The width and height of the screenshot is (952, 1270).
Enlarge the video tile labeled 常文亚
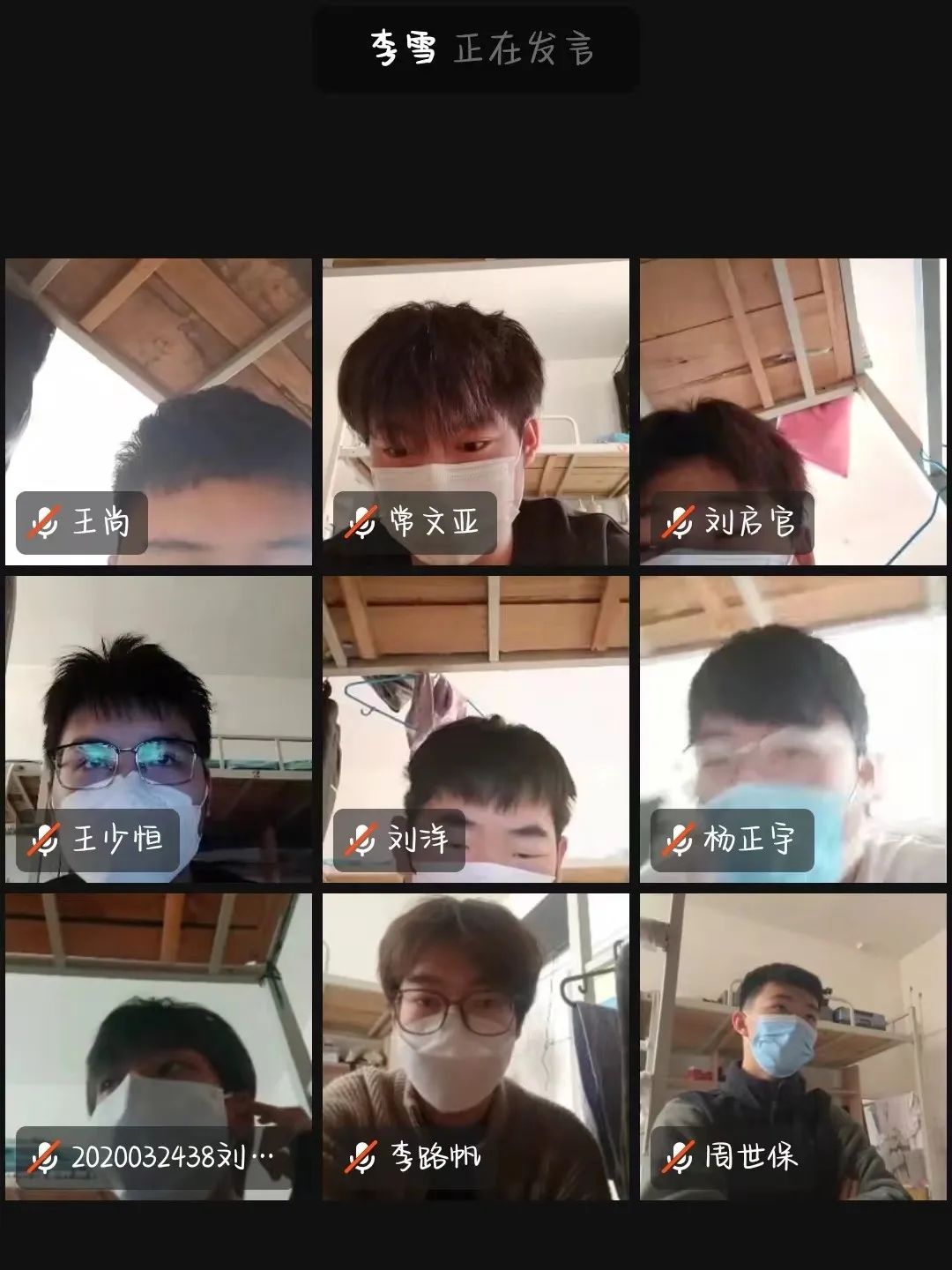coord(476,412)
